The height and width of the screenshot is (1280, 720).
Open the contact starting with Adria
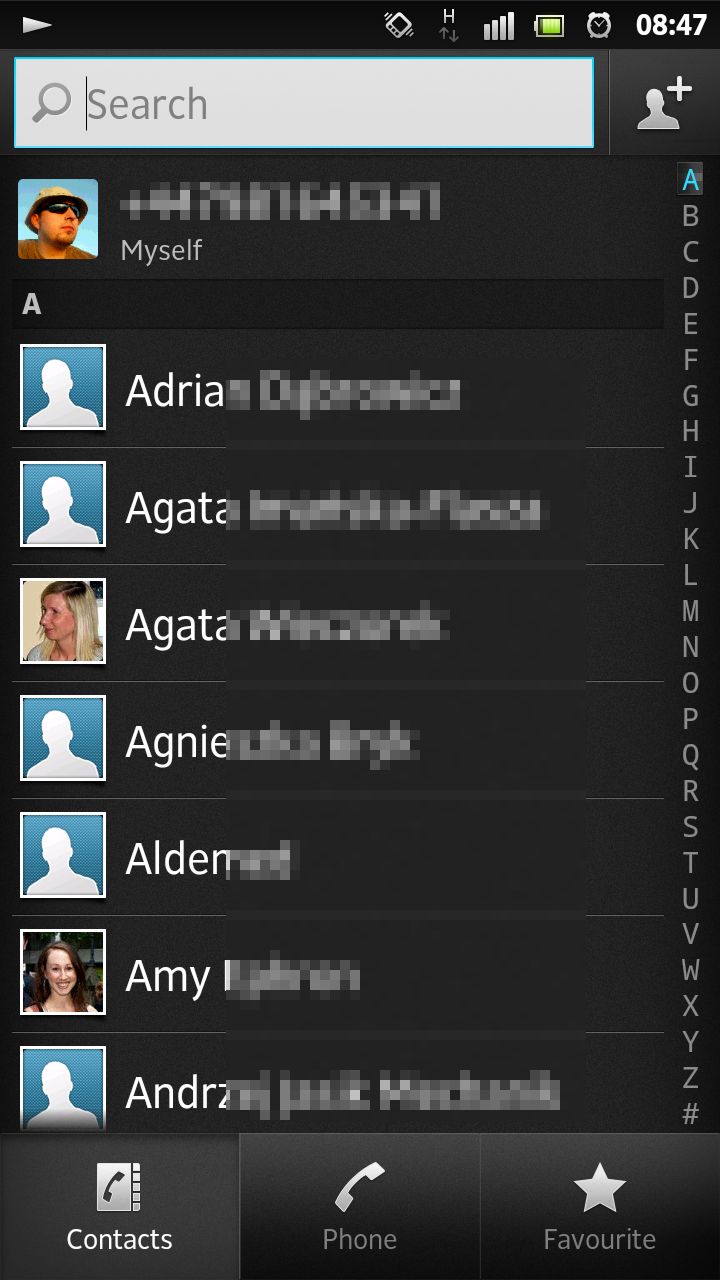click(x=338, y=389)
